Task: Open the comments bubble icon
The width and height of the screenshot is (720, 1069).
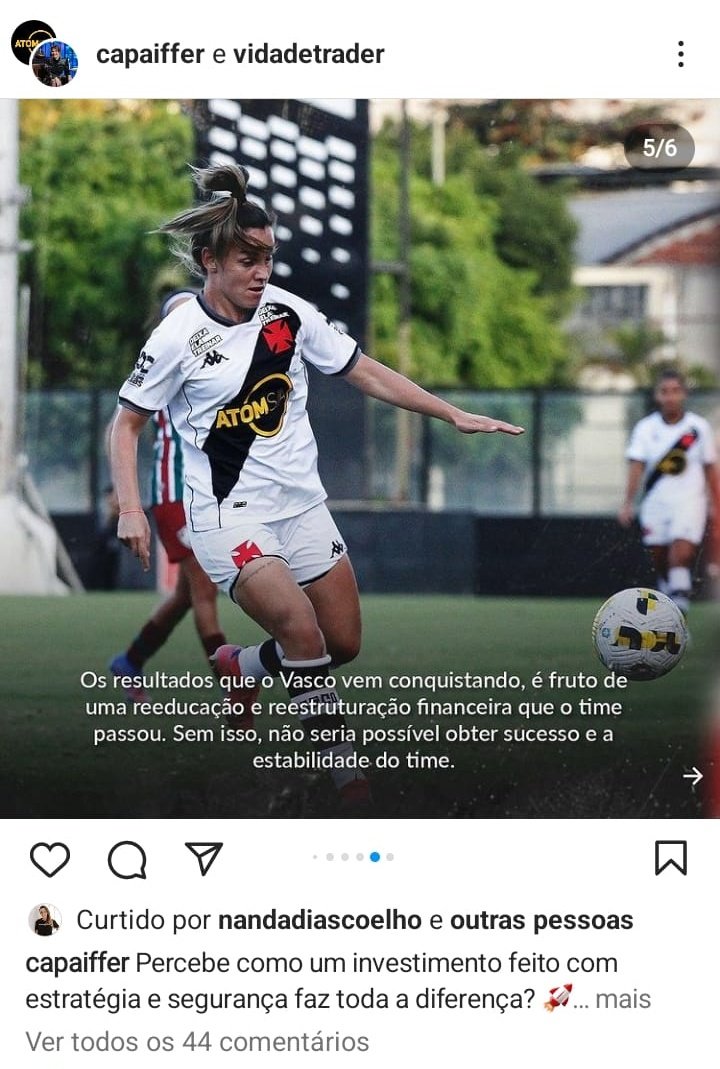Action: (x=127, y=859)
